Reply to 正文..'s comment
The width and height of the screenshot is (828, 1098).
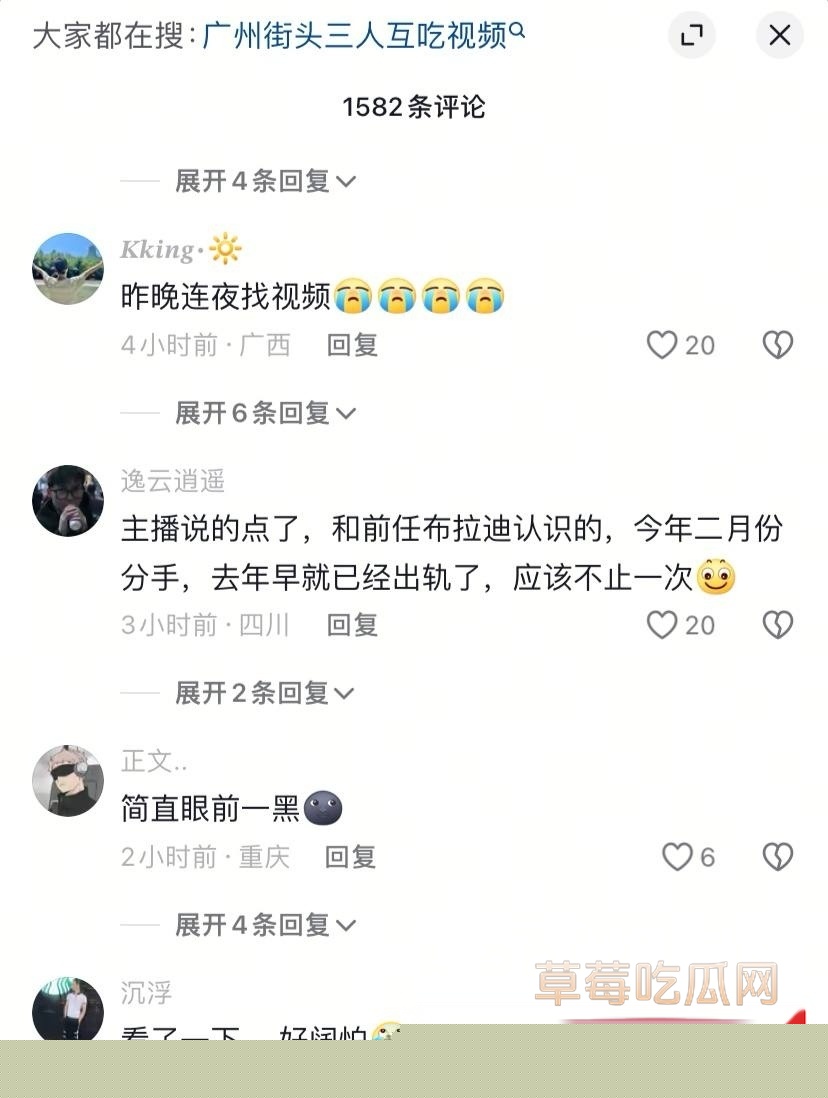click(351, 857)
